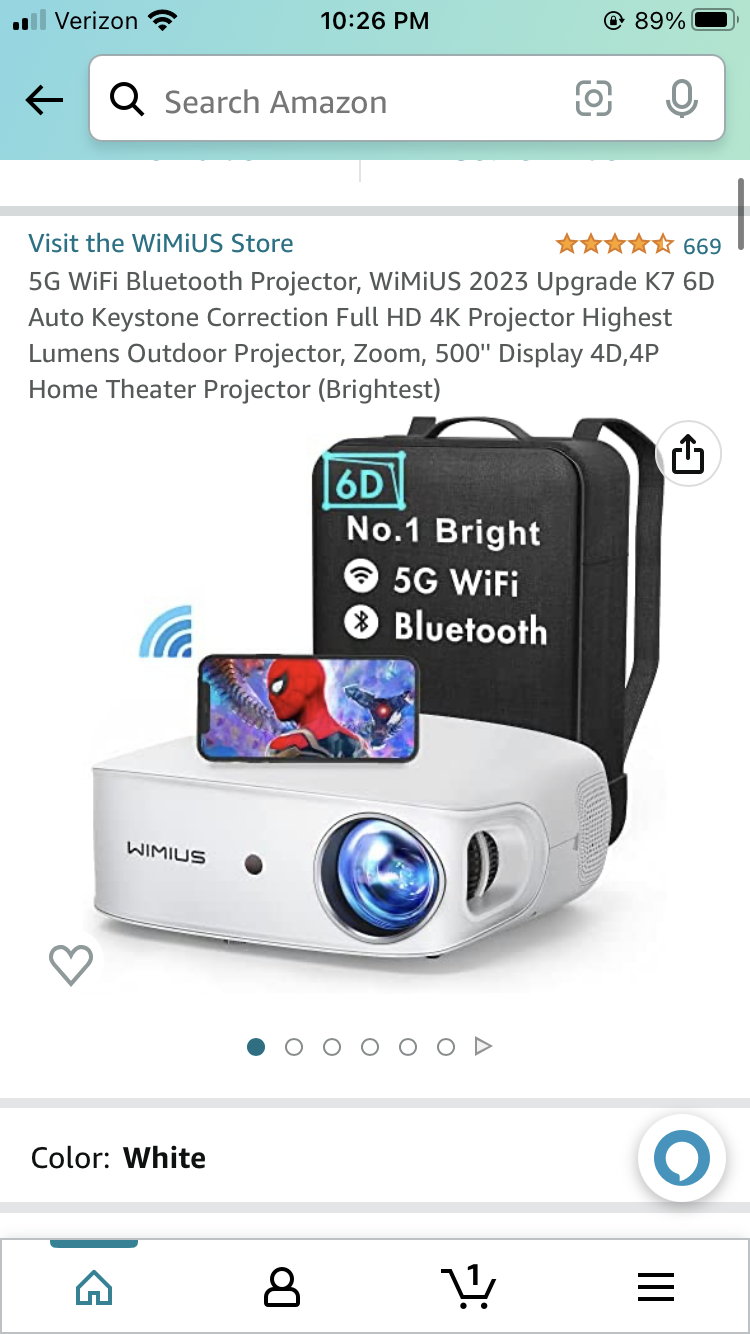Start voice search with the microphone
Image resolution: width=750 pixels, height=1334 pixels.
point(681,99)
